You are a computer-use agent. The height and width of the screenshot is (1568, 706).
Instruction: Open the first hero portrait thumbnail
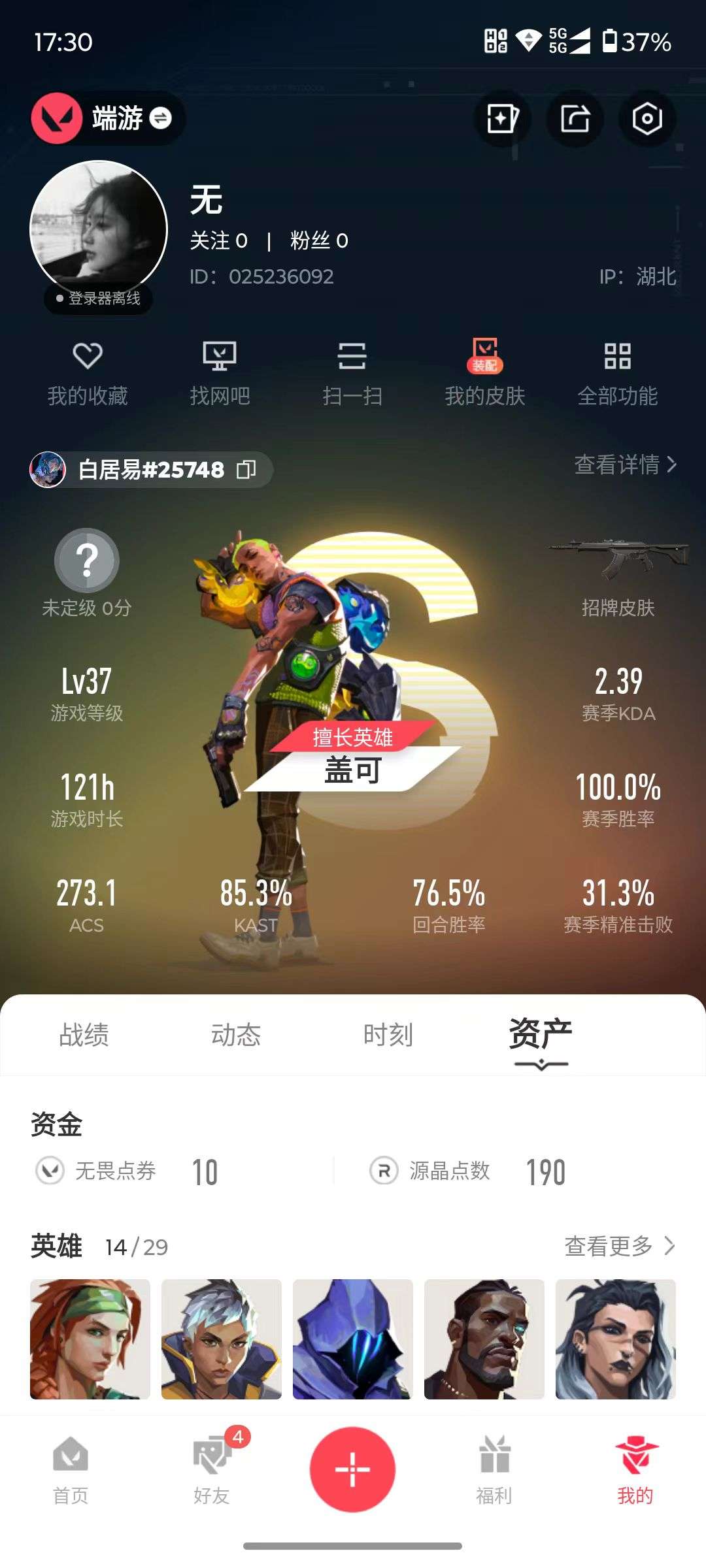click(92, 1346)
